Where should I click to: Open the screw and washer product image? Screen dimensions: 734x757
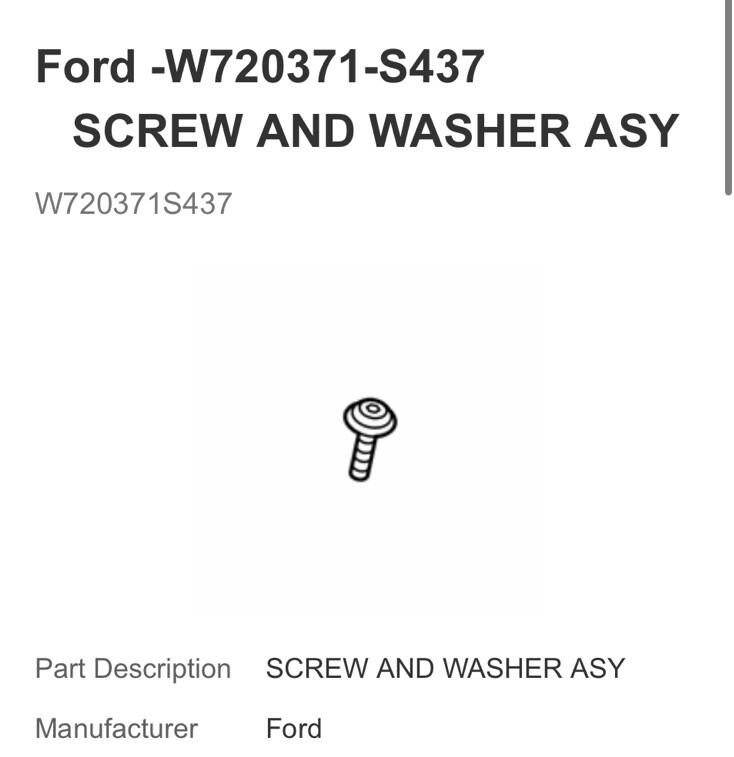coord(368,439)
